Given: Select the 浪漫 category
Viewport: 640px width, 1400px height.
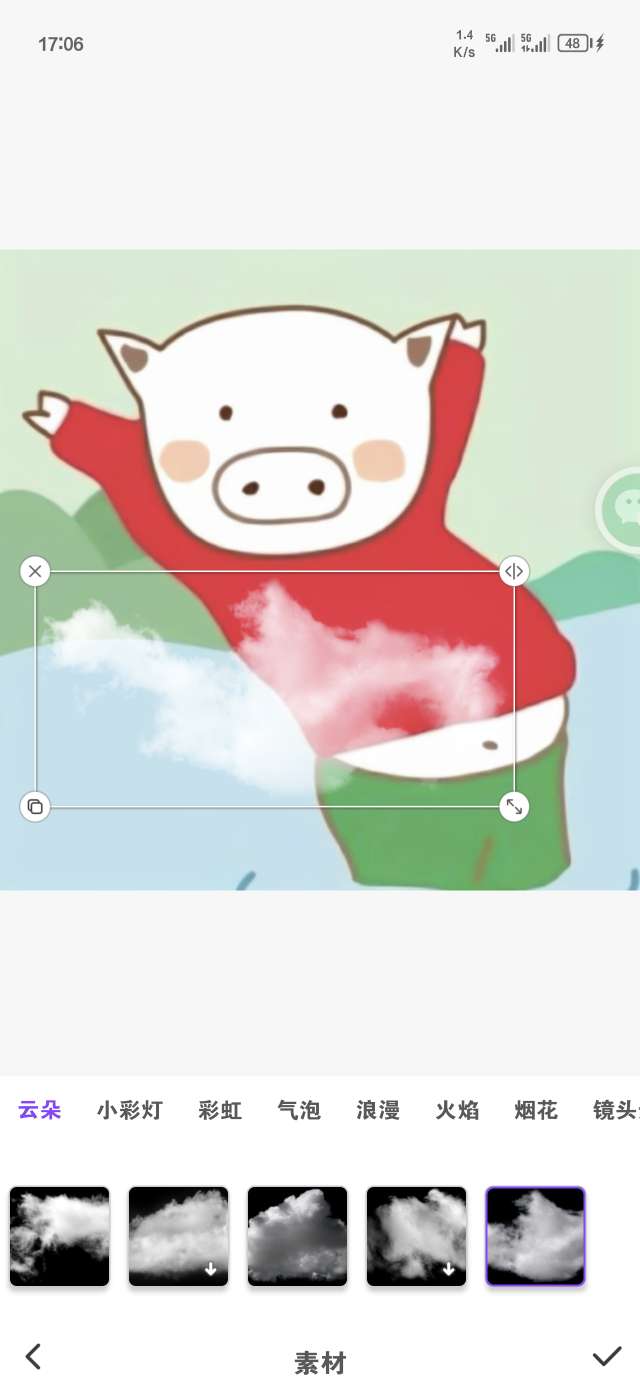Looking at the screenshot, I should pos(378,1110).
